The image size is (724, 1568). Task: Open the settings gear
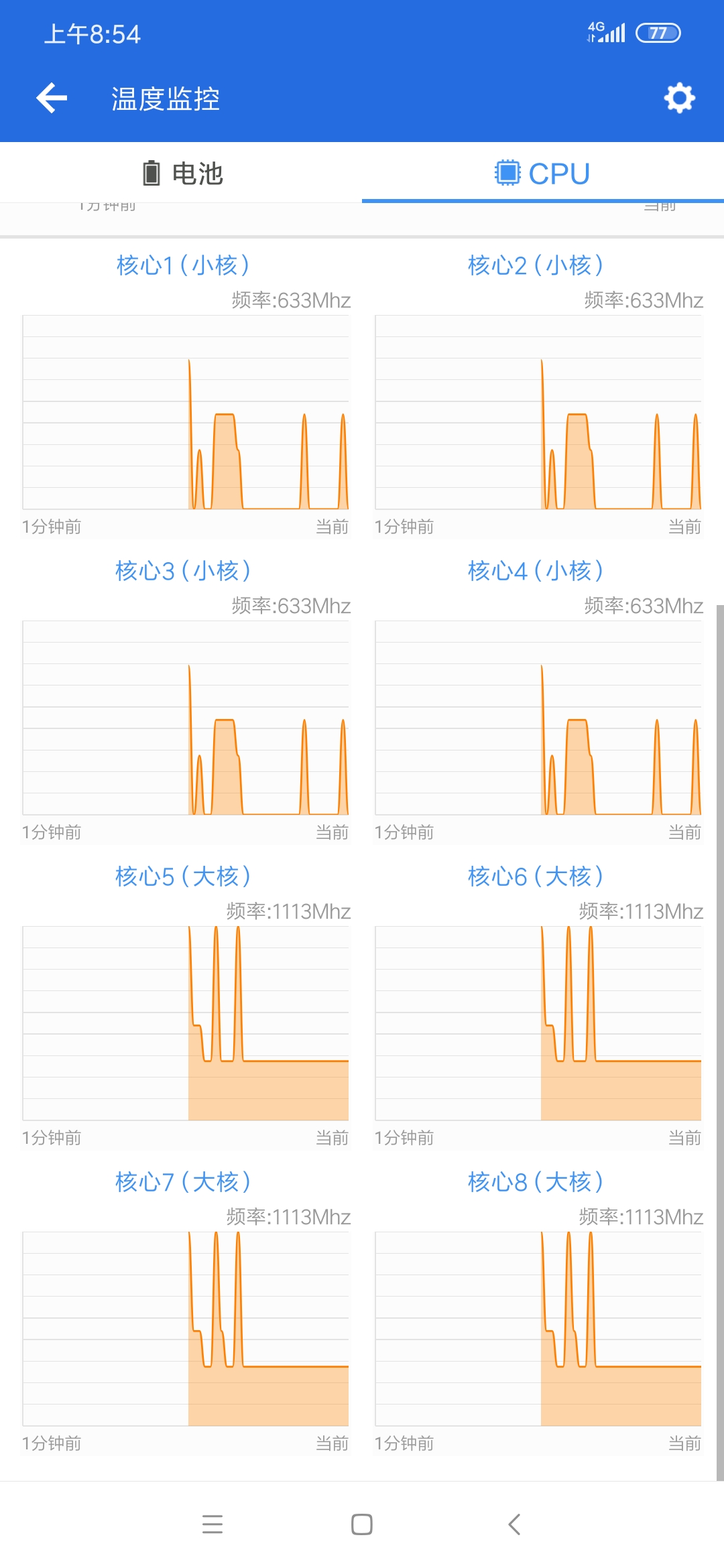679,99
